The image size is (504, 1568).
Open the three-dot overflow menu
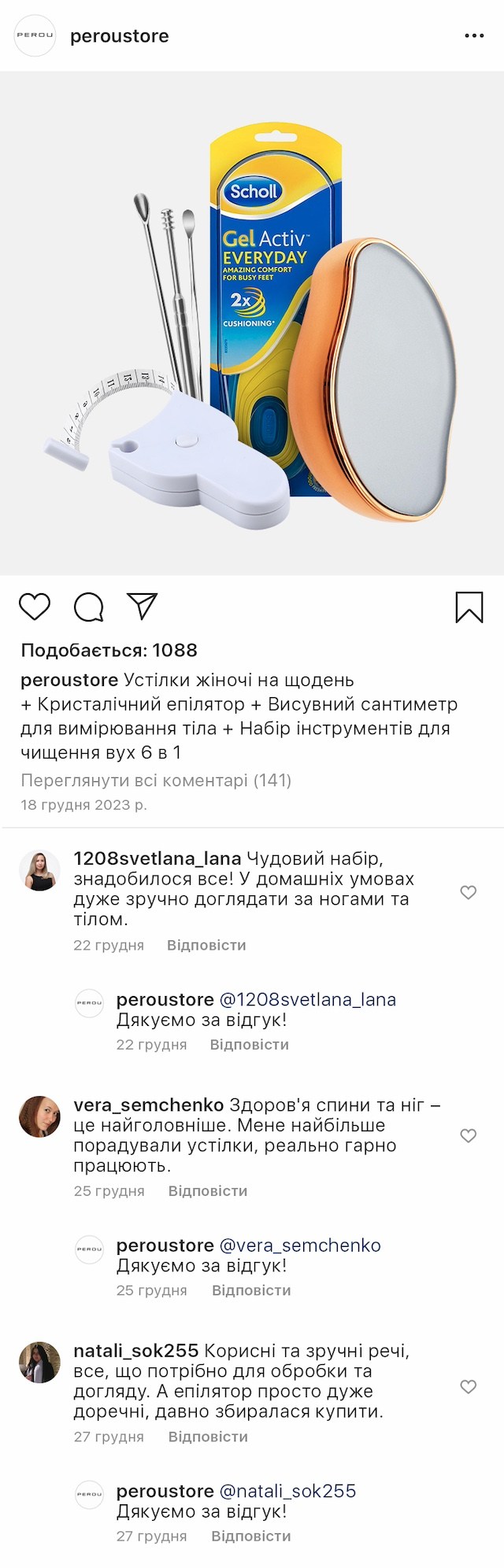pyautogui.click(x=474, y=36)
